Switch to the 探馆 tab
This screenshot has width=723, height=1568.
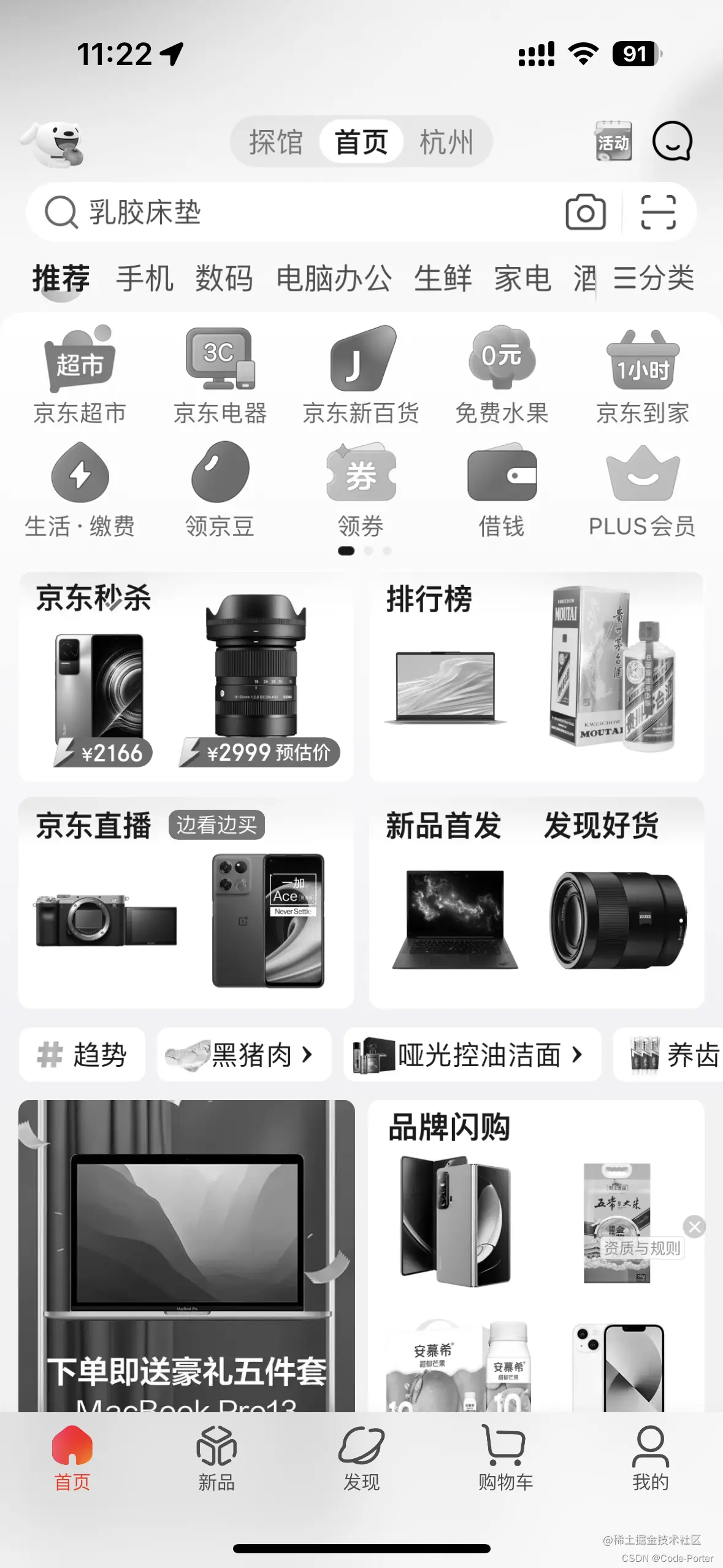(276, 142)
